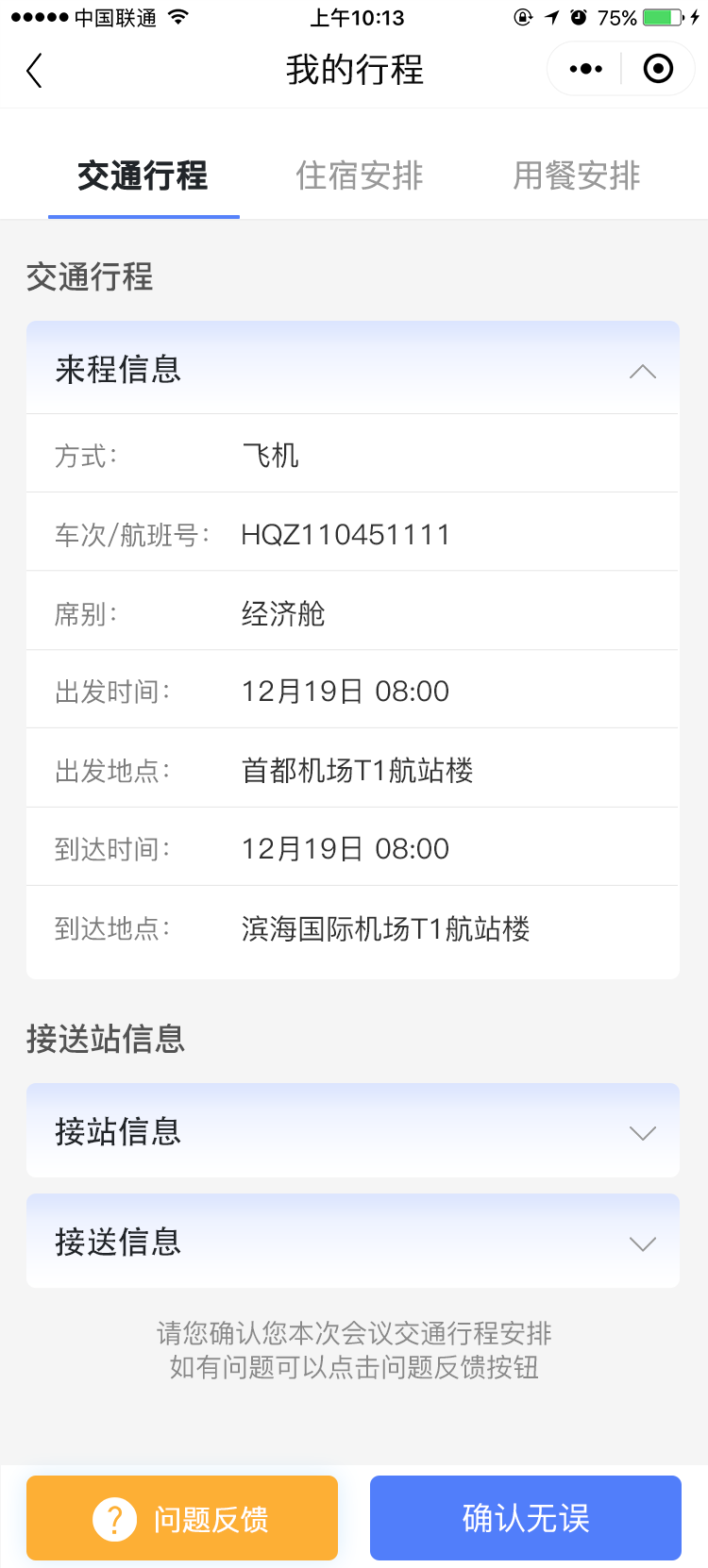Close the mini program via circle icon
Viewport: 708px width, 1568px height.
658,69
